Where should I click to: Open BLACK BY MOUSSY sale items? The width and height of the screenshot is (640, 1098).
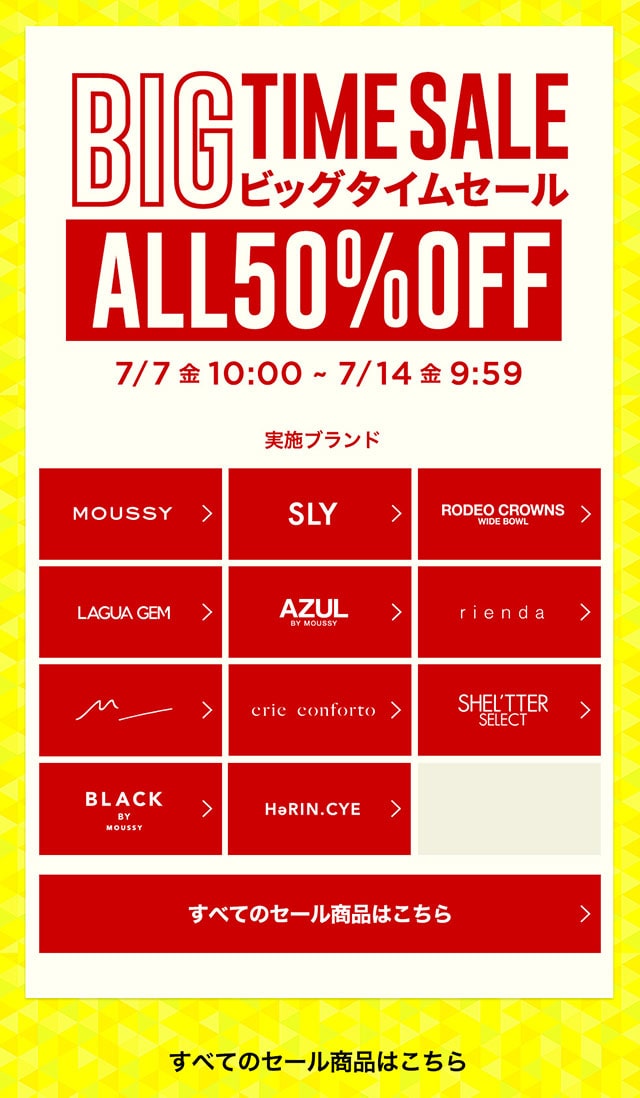coord(130,808)
